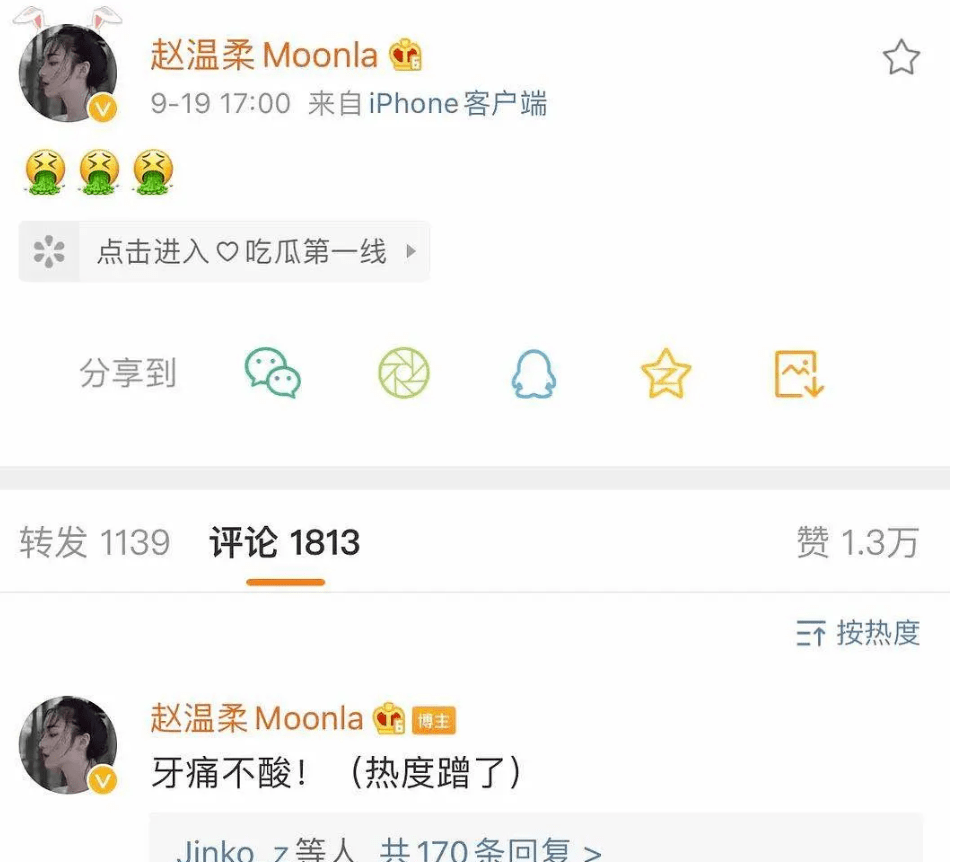
Task: Open 赵温柔Moonla username in the post header
Action: [264, 55]
